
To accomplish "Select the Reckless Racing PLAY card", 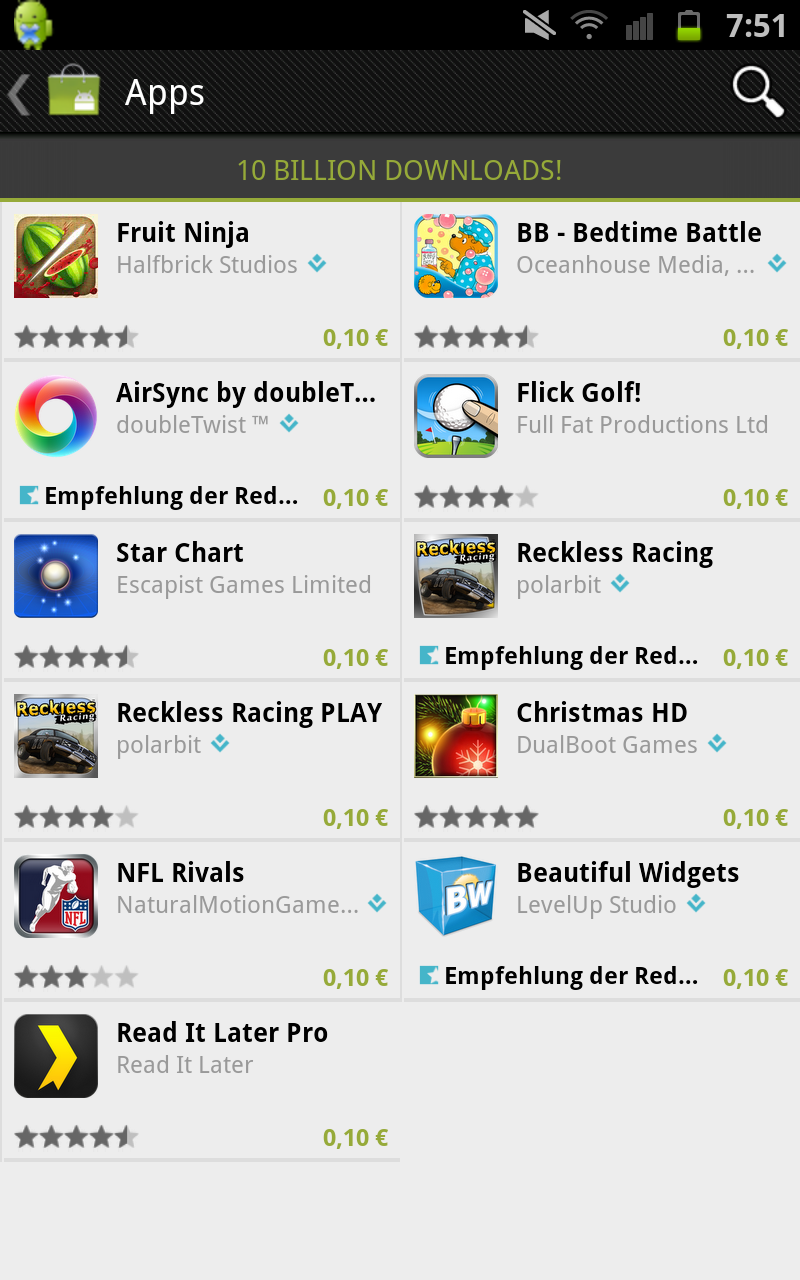I will pos(200,760).
